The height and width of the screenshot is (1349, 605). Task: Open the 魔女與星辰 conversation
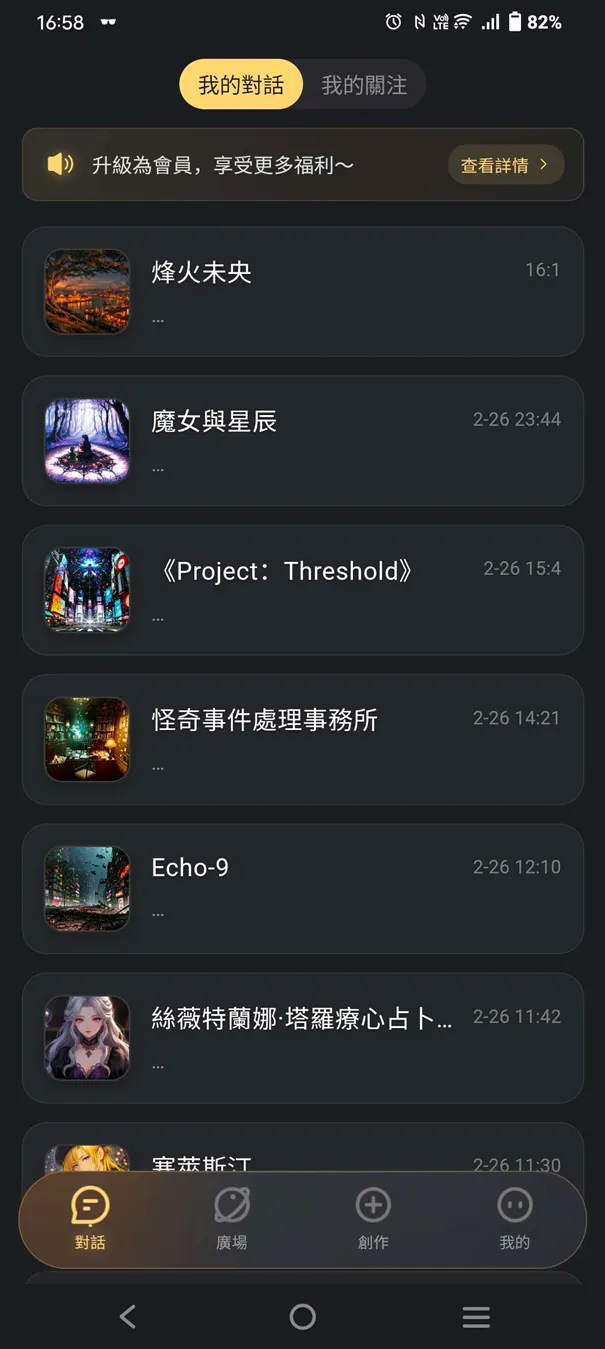(x=302, y=440)
